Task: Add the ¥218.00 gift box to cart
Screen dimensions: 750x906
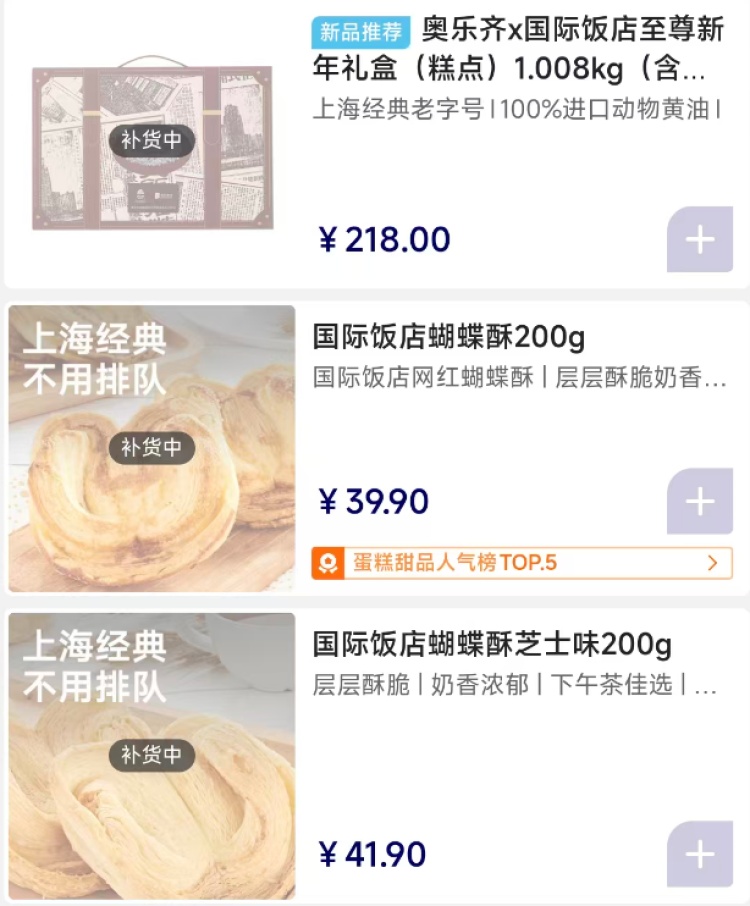Action: (699, 240)
